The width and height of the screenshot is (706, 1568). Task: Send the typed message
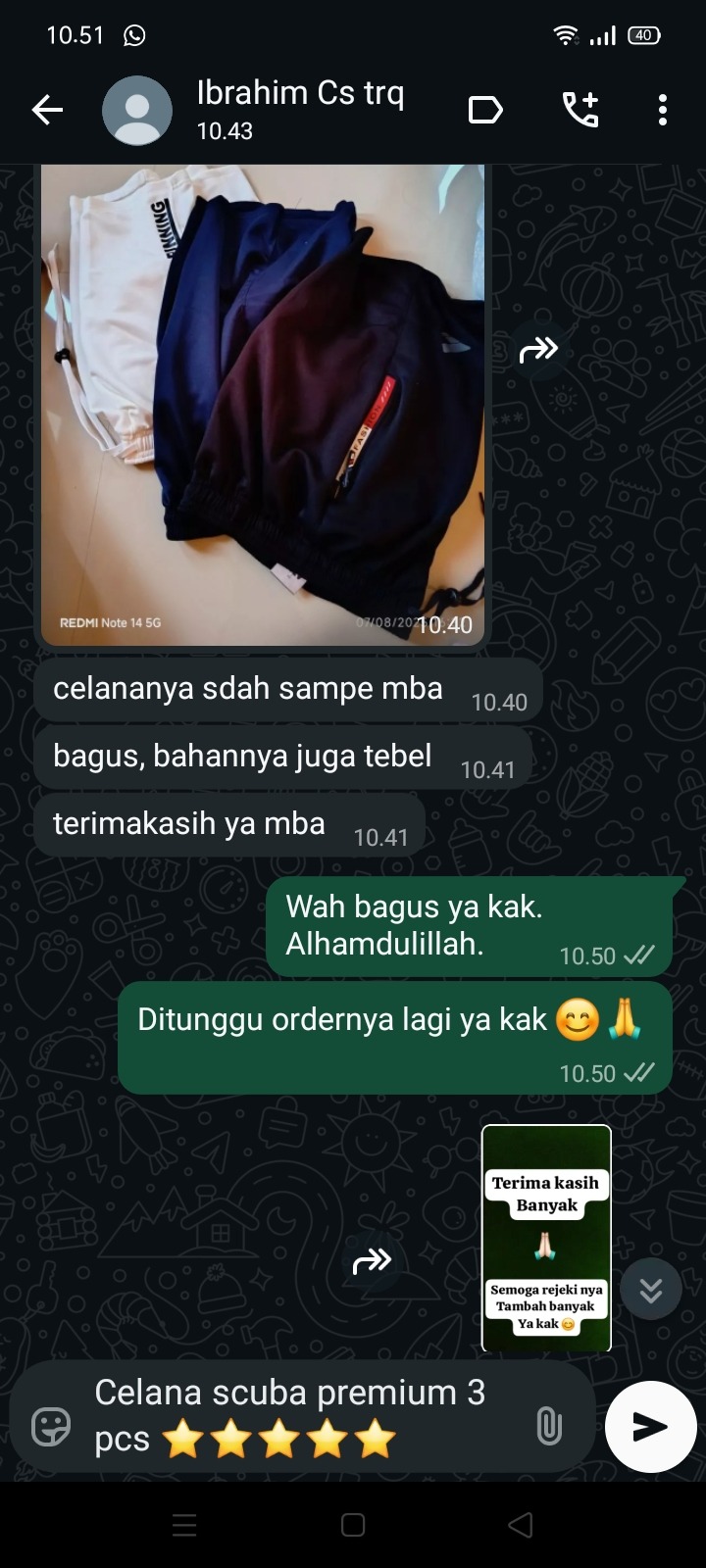pyautogui.click(x=650, y=1426)
